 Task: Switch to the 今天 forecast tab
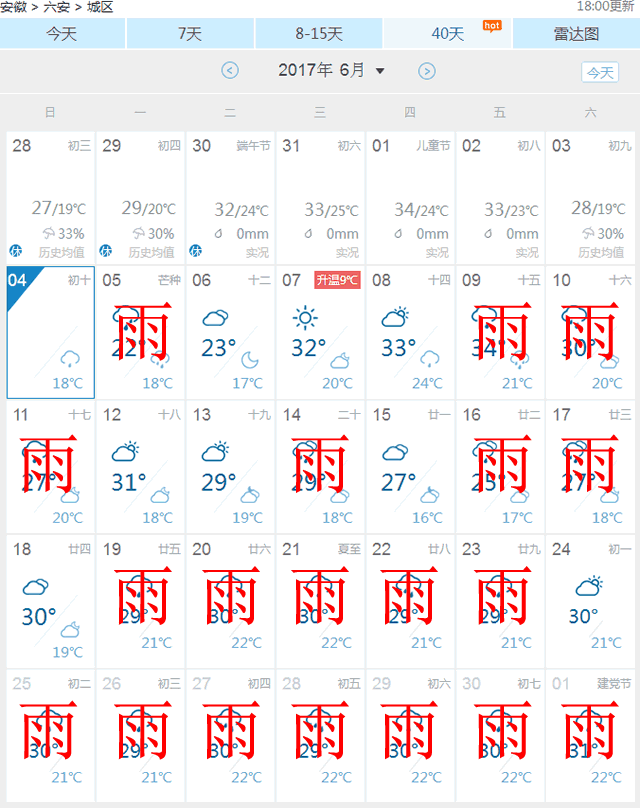[62, 34]
